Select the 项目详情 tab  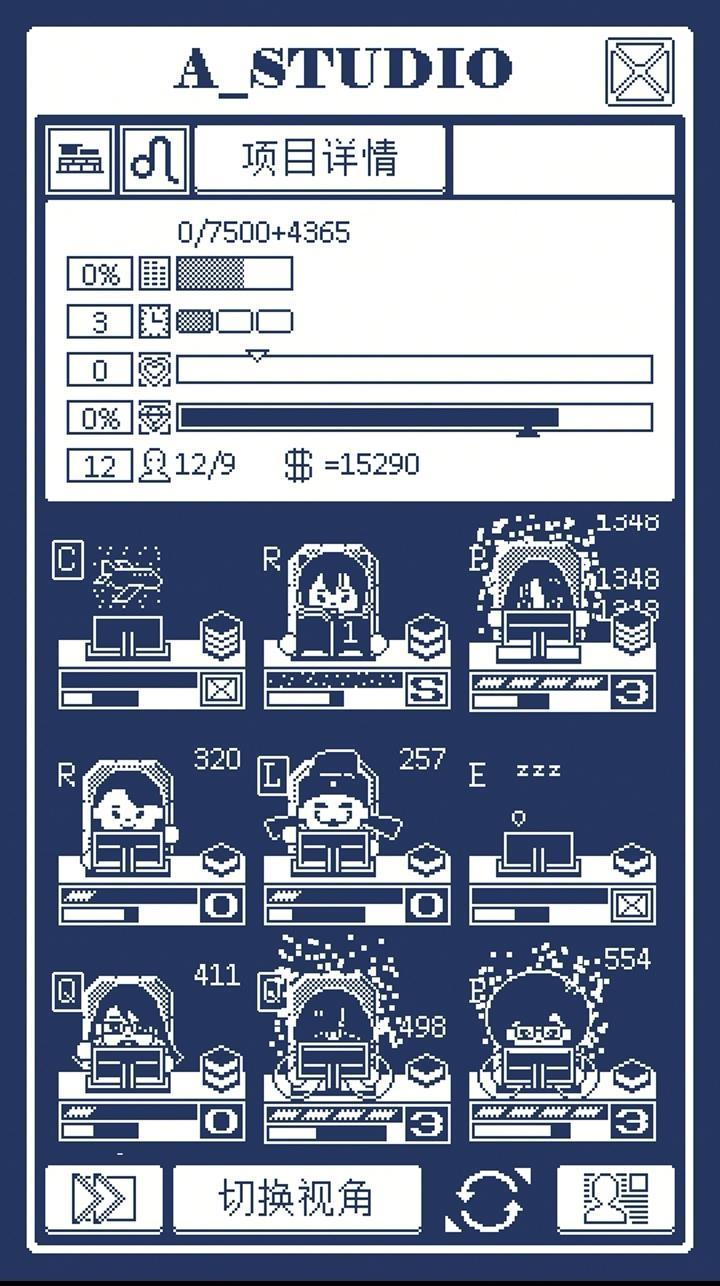coord(320,159)
